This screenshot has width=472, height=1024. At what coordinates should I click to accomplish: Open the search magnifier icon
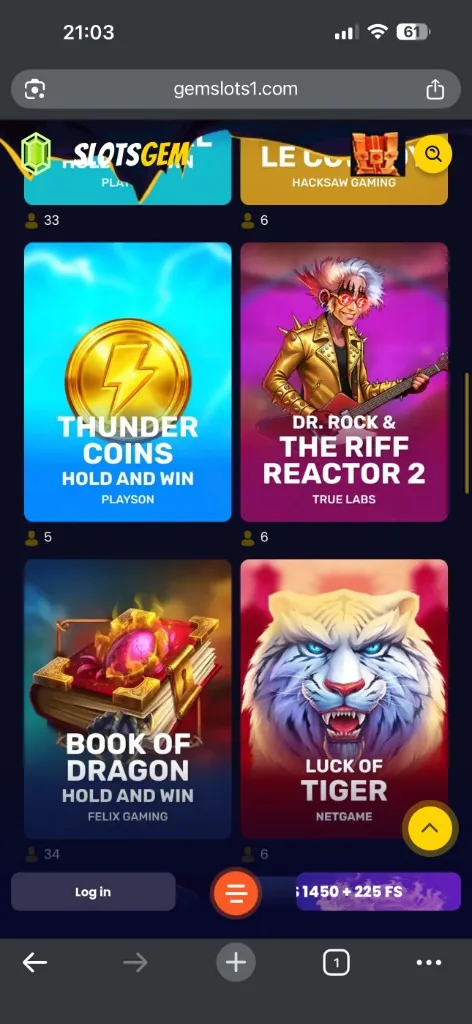(433, 154)
